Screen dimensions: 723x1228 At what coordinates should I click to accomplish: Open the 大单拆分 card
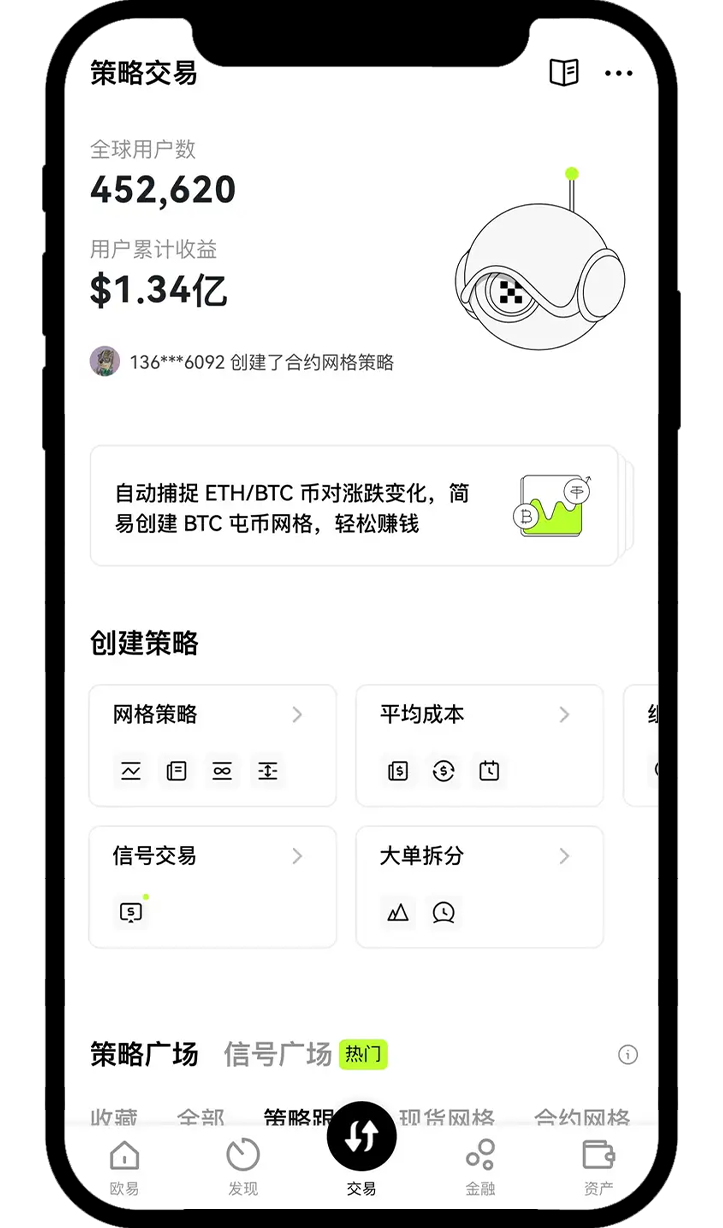coord(479,886)
